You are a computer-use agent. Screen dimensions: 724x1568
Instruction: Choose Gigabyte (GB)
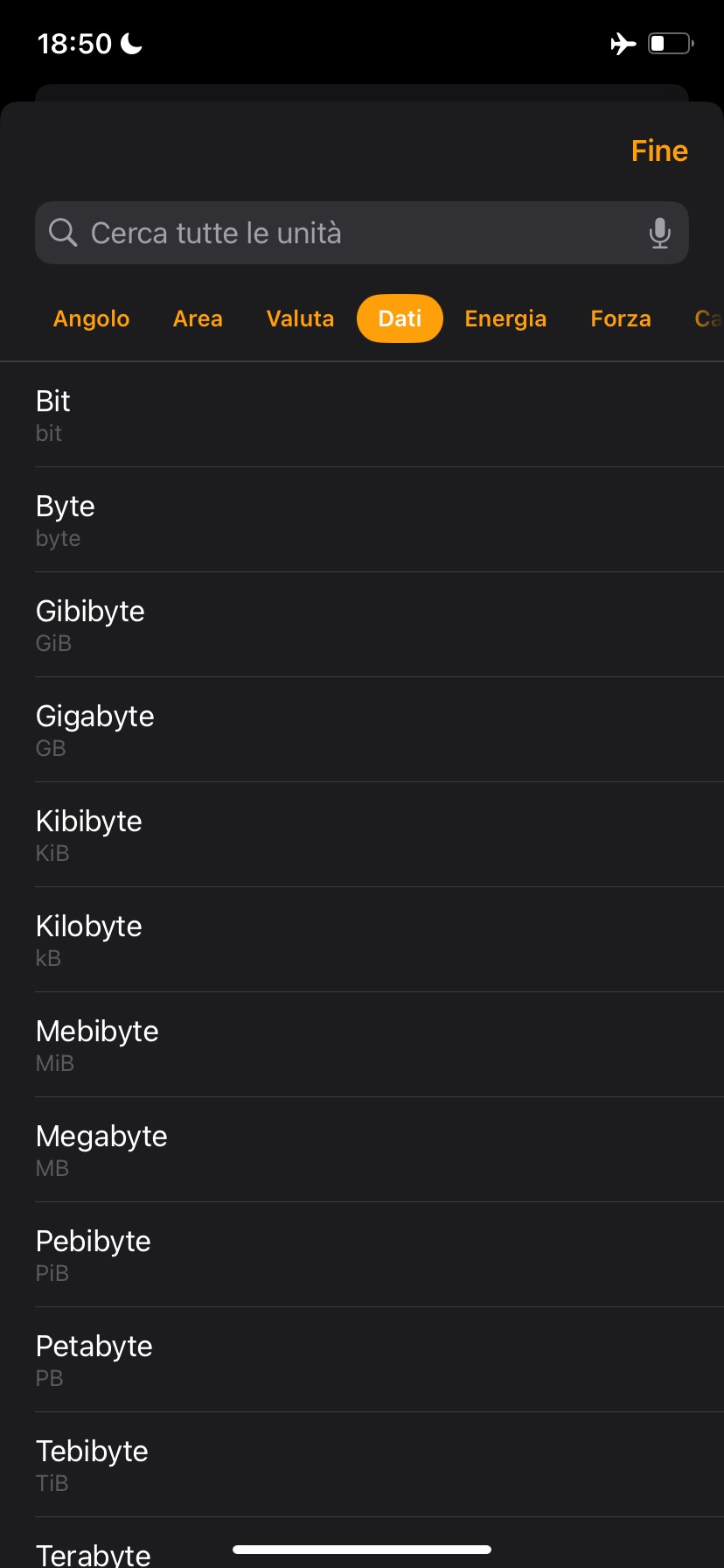click(362, 730)
